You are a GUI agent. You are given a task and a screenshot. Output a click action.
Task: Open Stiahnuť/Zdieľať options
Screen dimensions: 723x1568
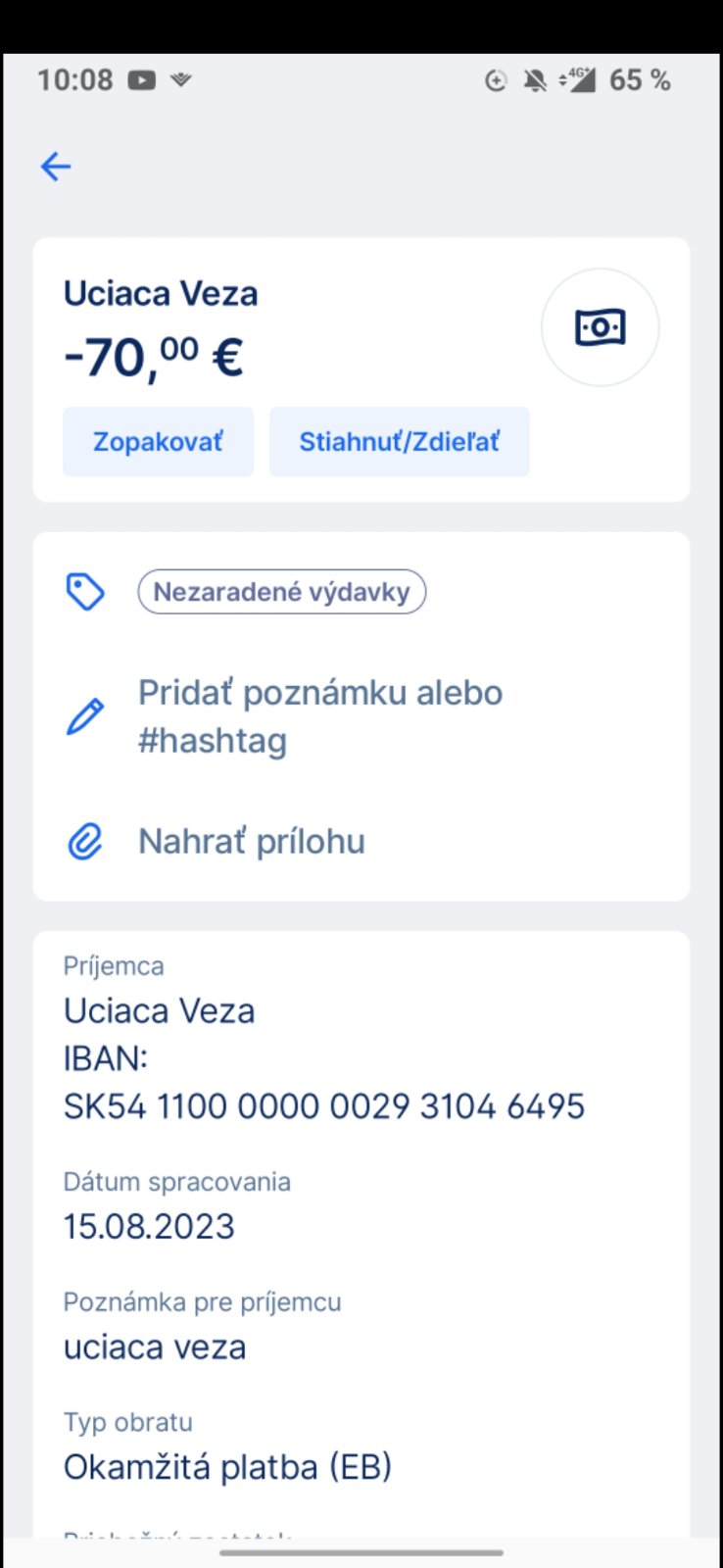click(x=399, y=442)
